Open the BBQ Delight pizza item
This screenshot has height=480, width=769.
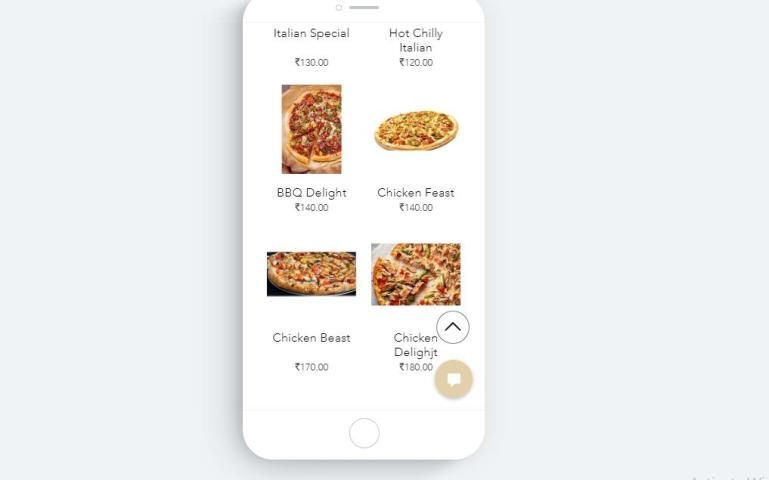tap(311, 129)
